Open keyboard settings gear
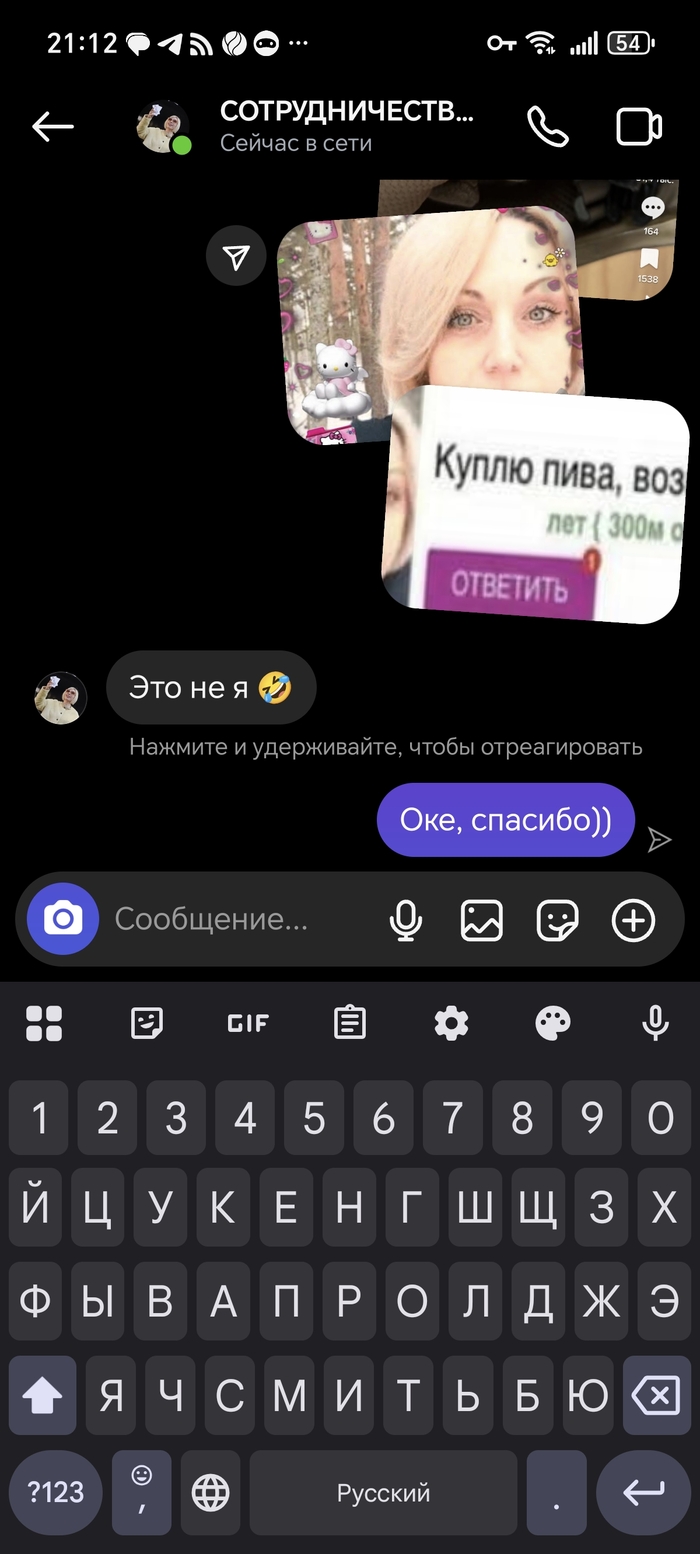700x1554 pixels. [x=451, y=1023]
